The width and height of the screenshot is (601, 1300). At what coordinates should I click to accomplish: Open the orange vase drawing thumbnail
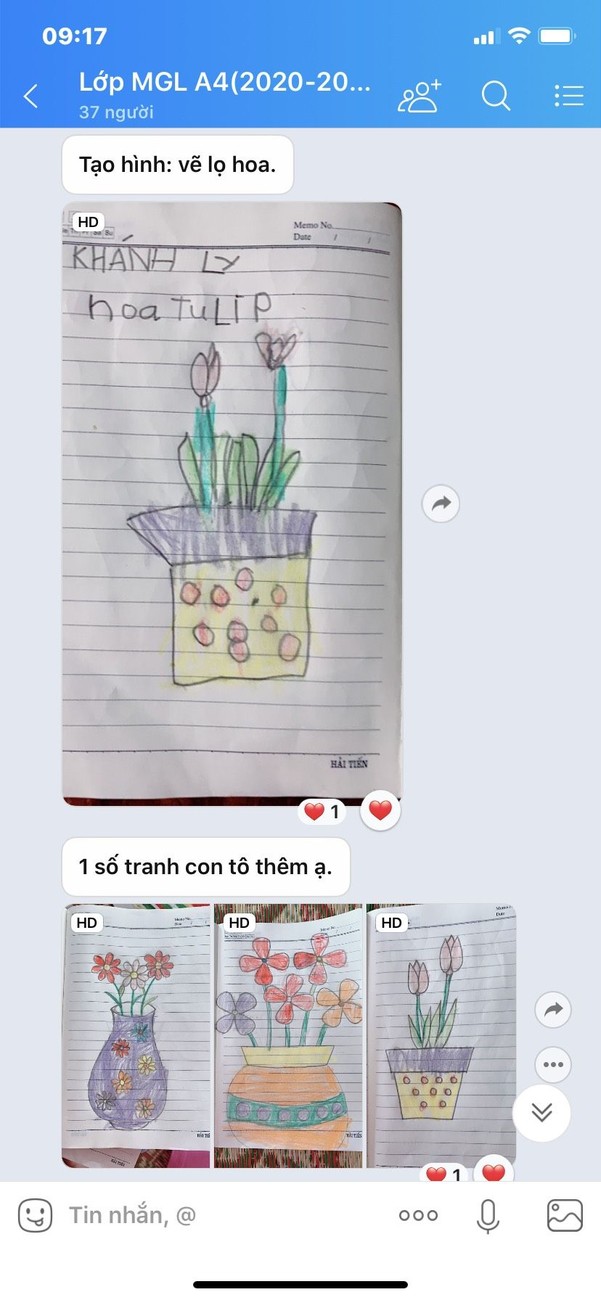288,1035
